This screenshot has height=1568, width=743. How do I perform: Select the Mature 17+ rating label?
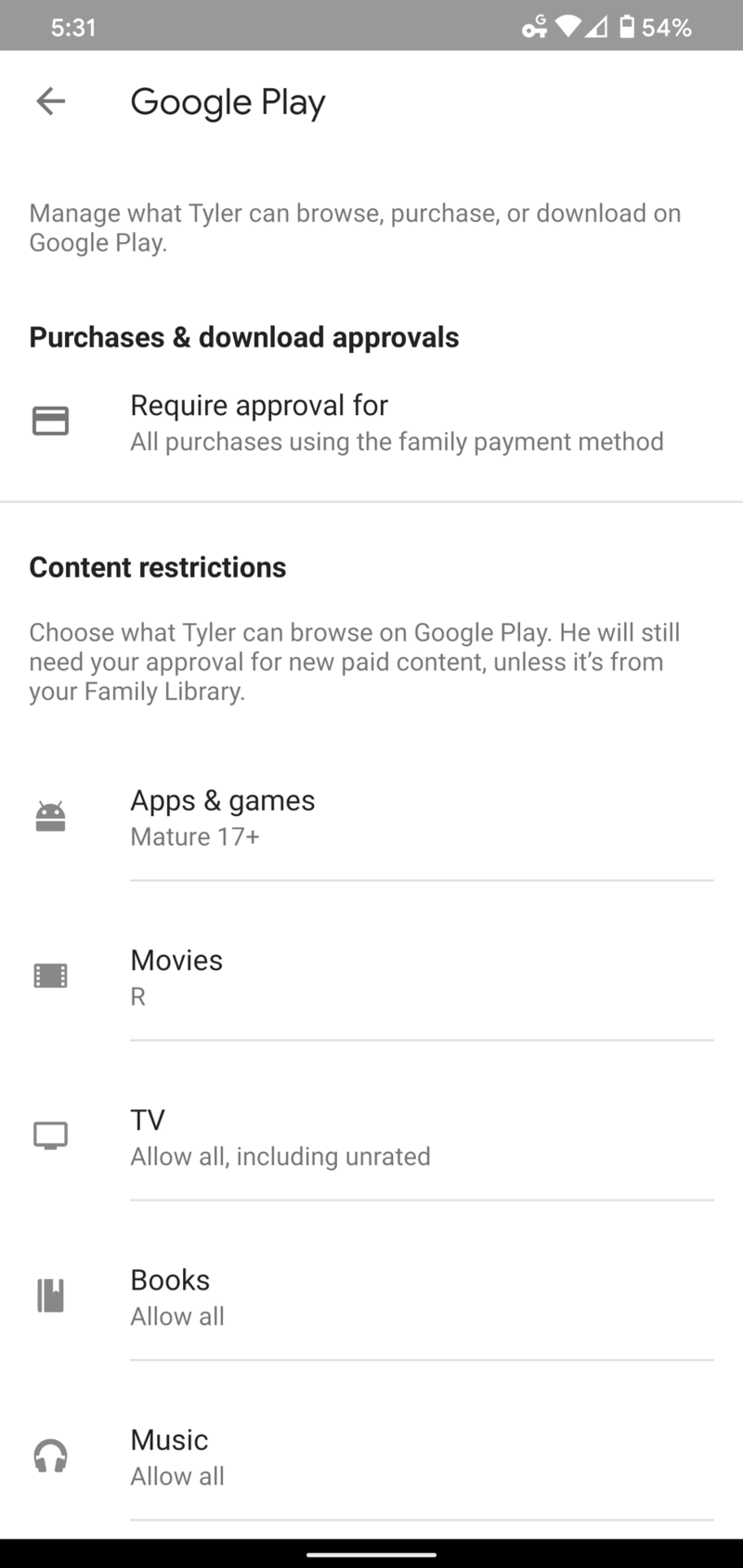click(195, 836)
